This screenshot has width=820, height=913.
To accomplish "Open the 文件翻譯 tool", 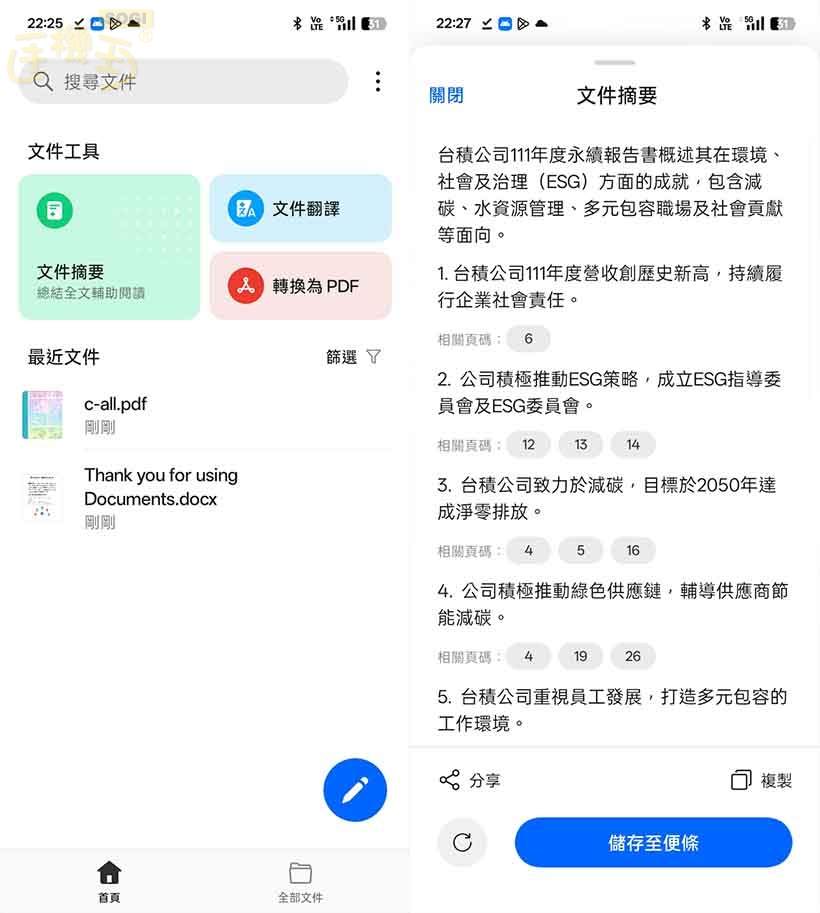I will coord(300,208).
